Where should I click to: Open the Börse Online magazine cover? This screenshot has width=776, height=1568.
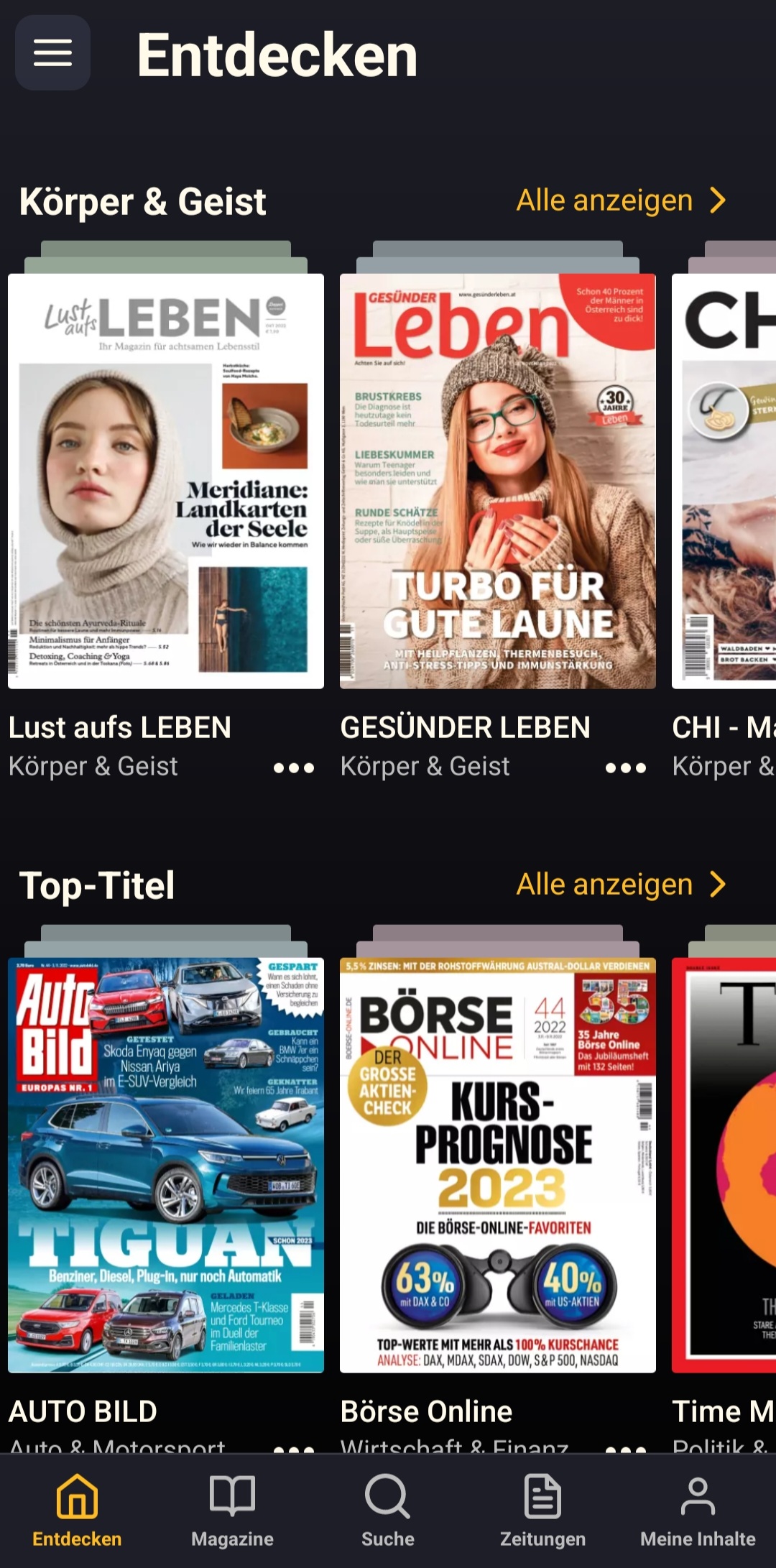point(497,1165)
